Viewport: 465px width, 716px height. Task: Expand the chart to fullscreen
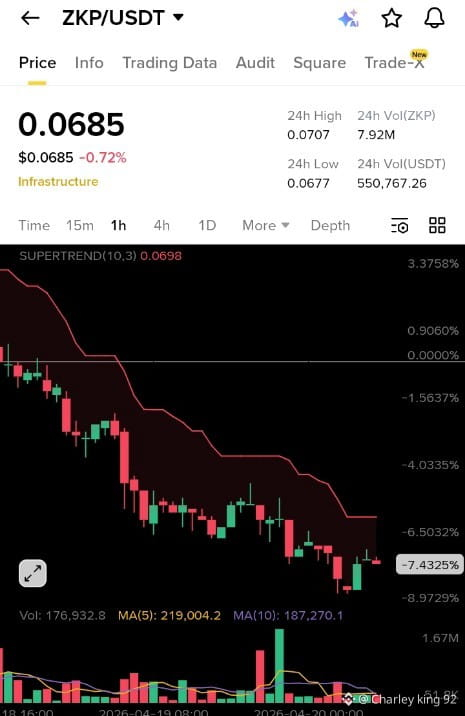pyautogui.click(x=33, y=573)
